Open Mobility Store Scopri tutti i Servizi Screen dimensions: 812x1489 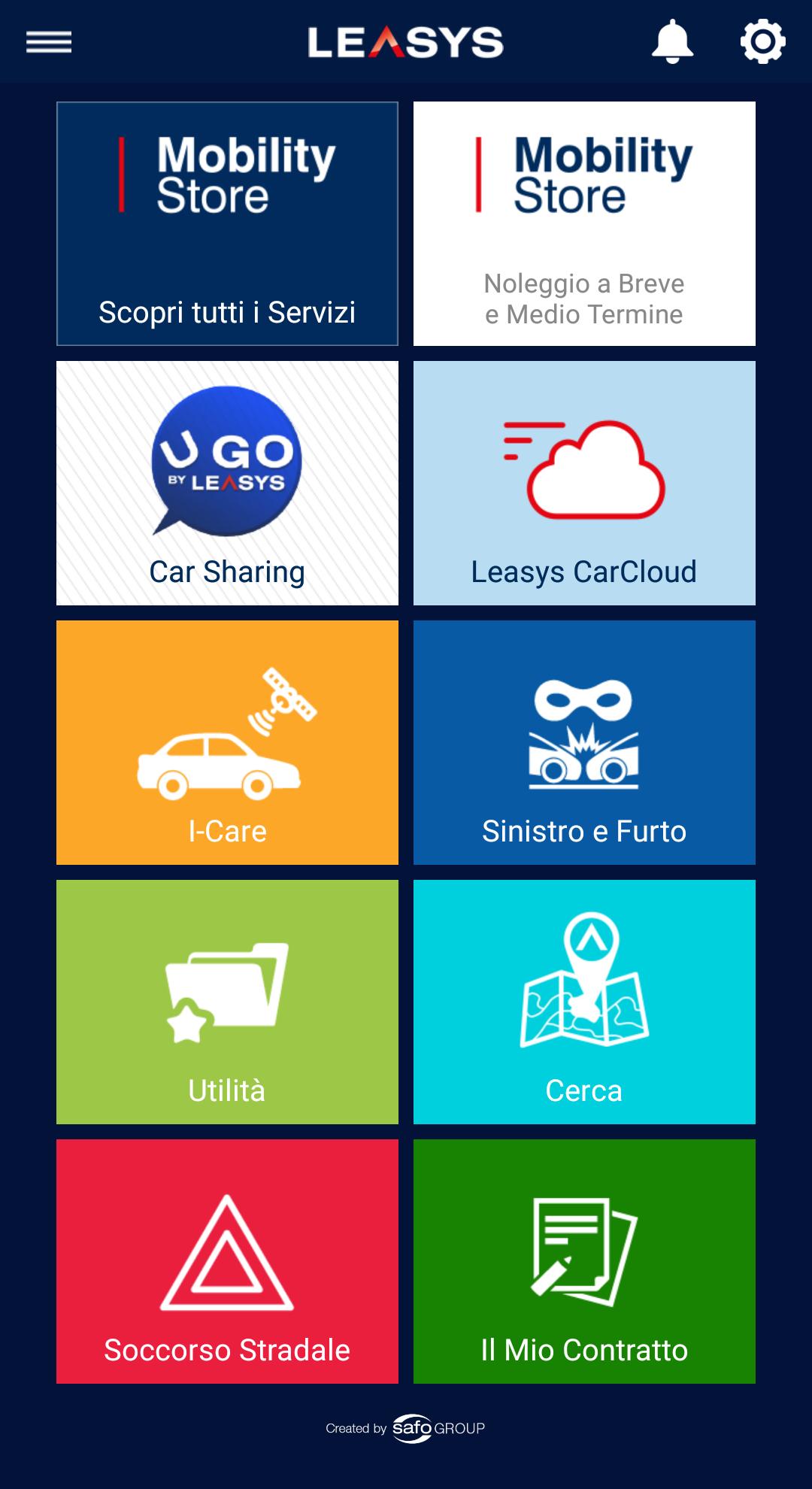tap(227, 223)
